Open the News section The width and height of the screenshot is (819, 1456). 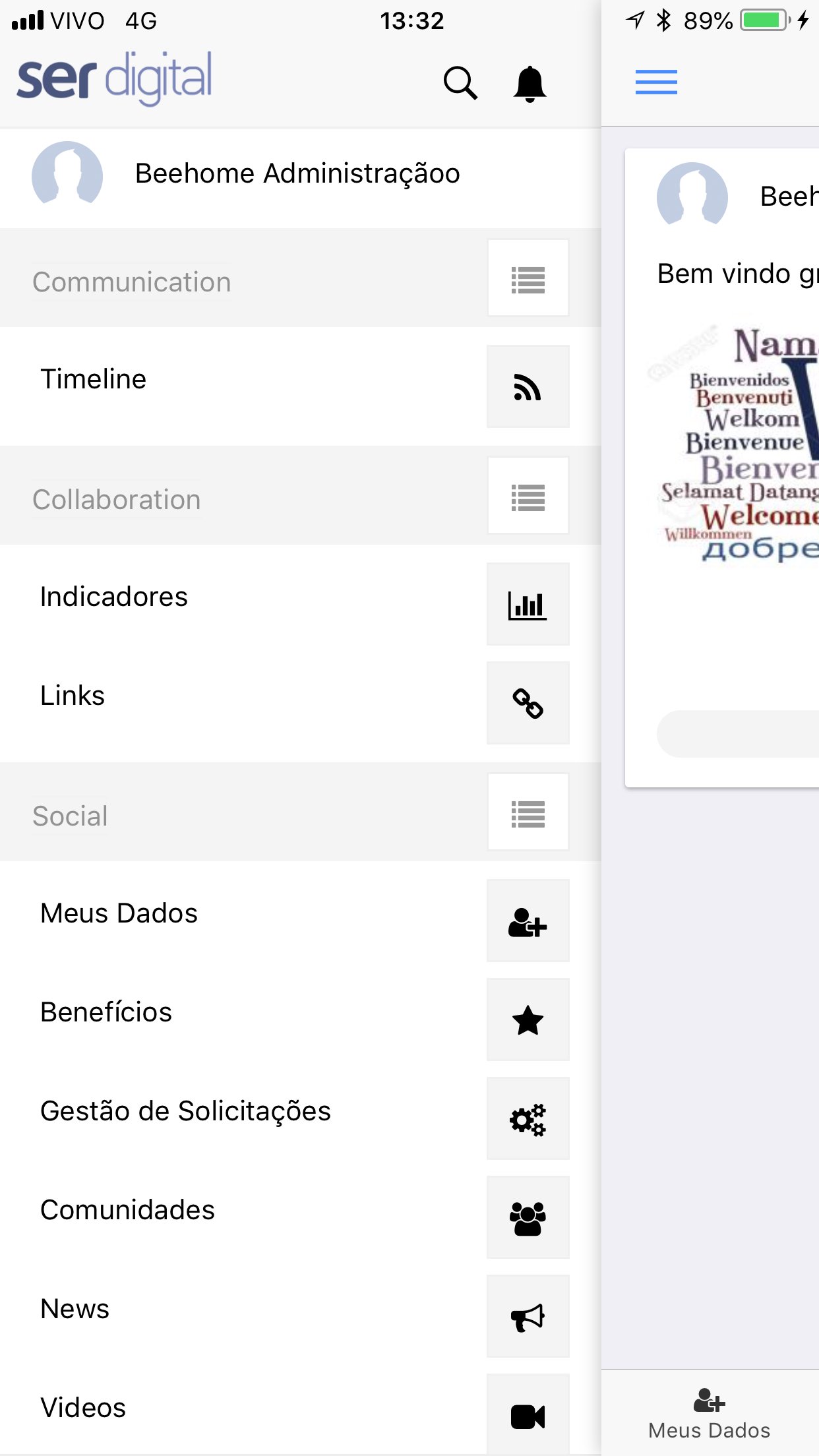[75, 1310]
